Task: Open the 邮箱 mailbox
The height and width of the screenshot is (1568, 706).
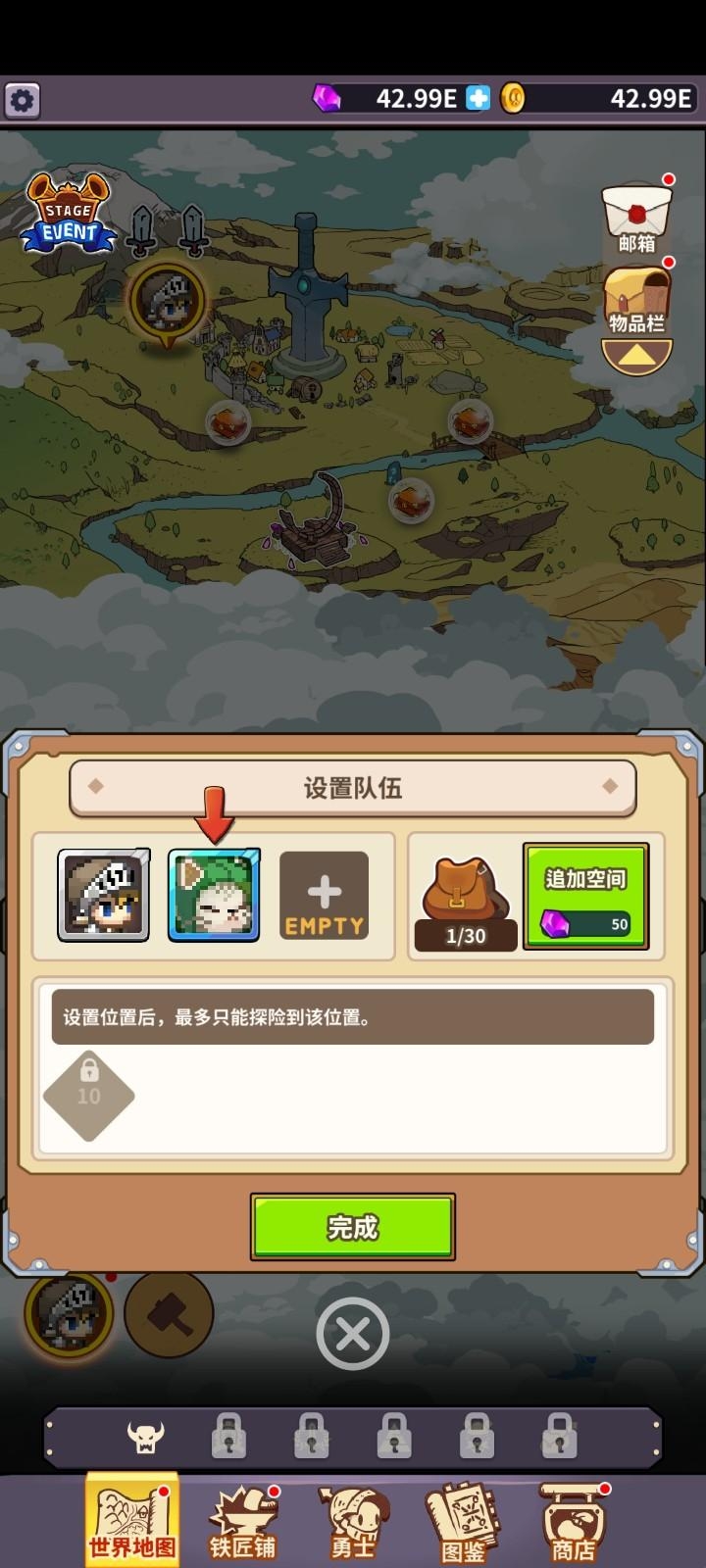Action: tap(637, 217)
